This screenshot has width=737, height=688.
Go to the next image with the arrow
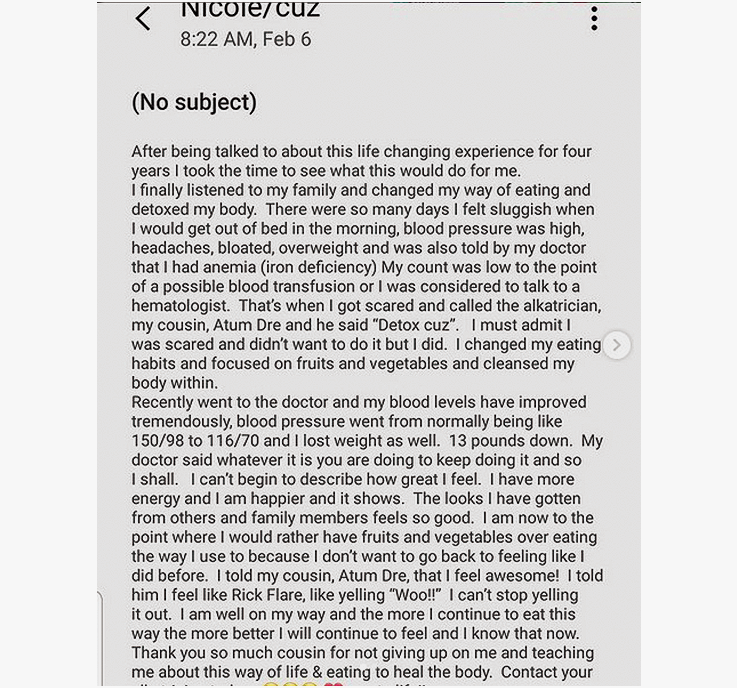[x=617, y=346]
